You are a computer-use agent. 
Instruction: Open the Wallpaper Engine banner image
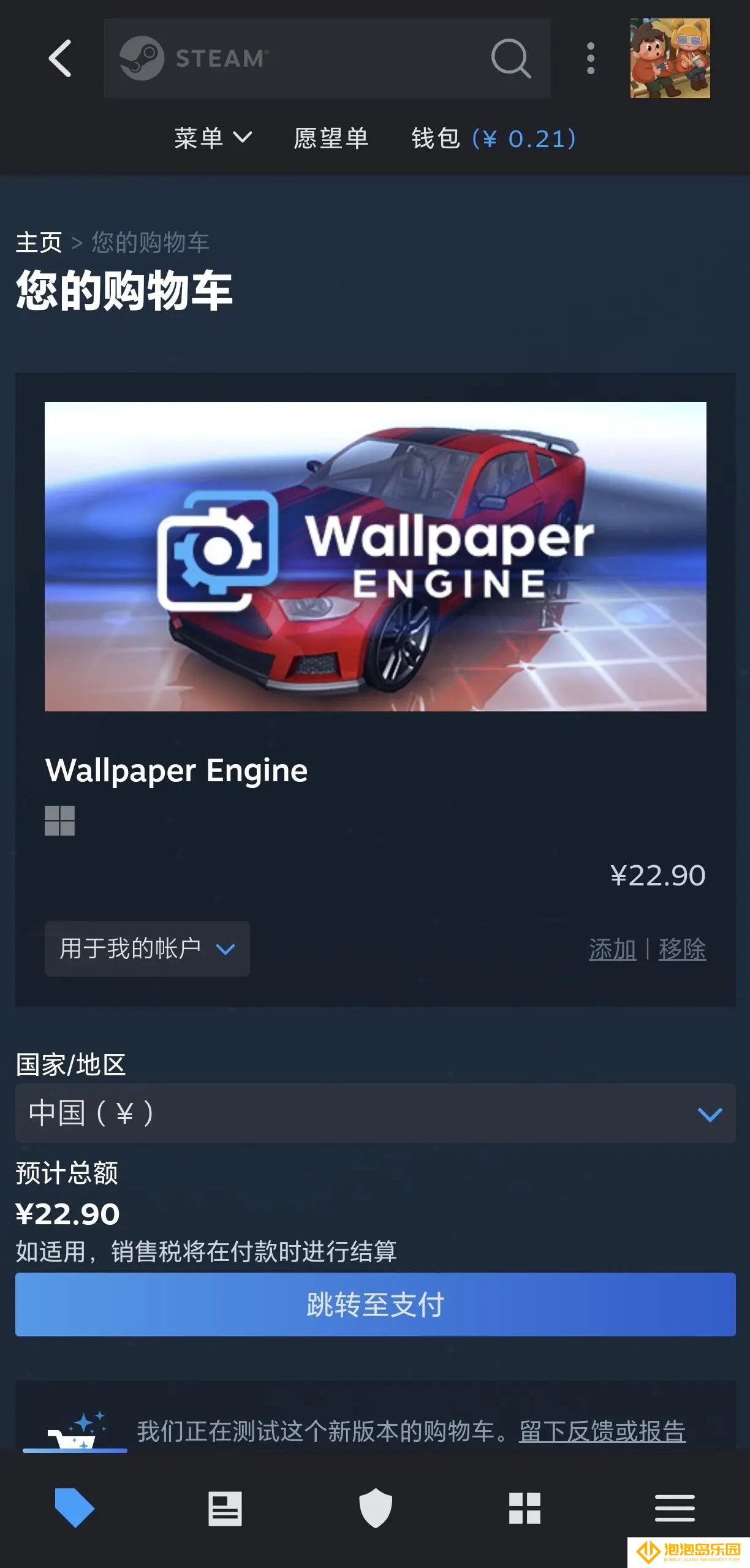click(x=375, y=556)
